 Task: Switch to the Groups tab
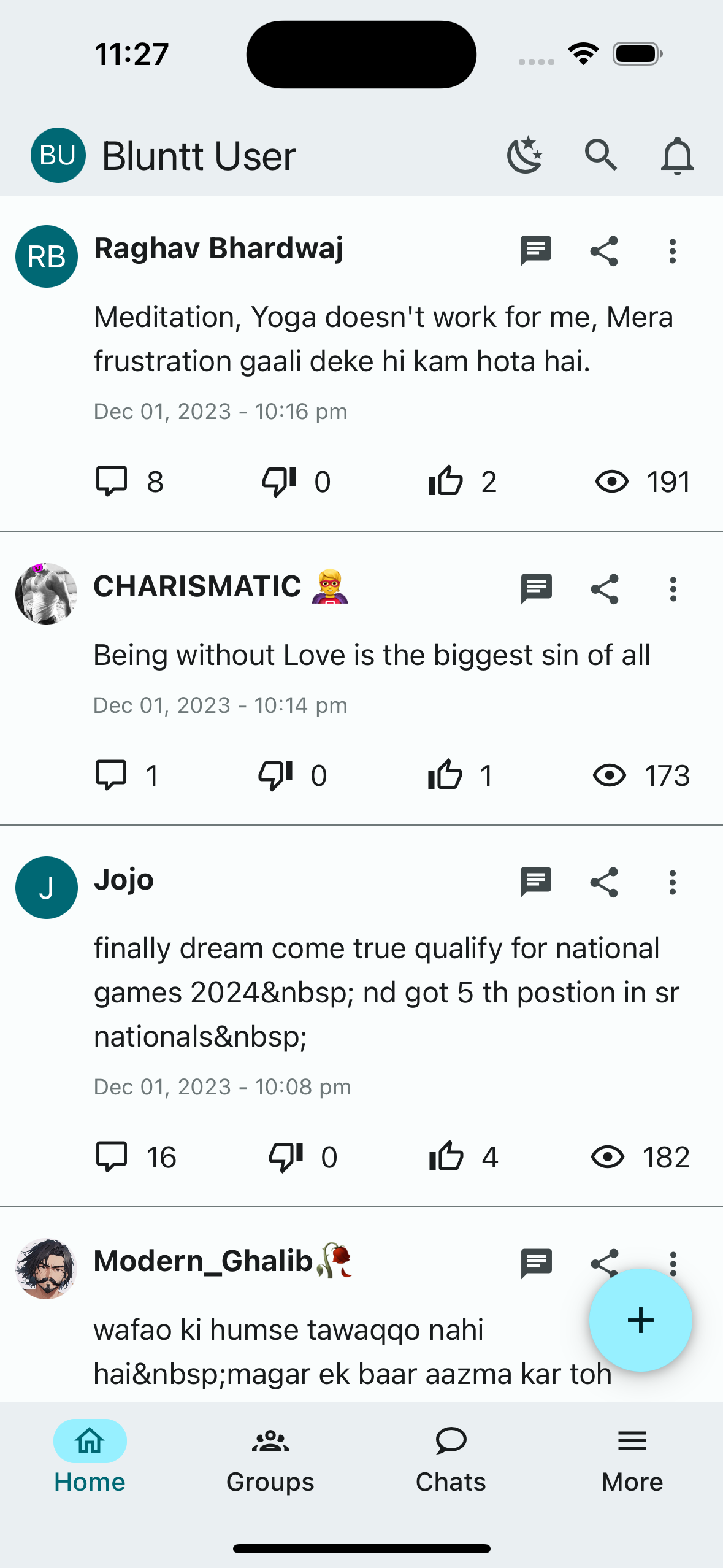pyautogui.click(x=270, y=1459)
